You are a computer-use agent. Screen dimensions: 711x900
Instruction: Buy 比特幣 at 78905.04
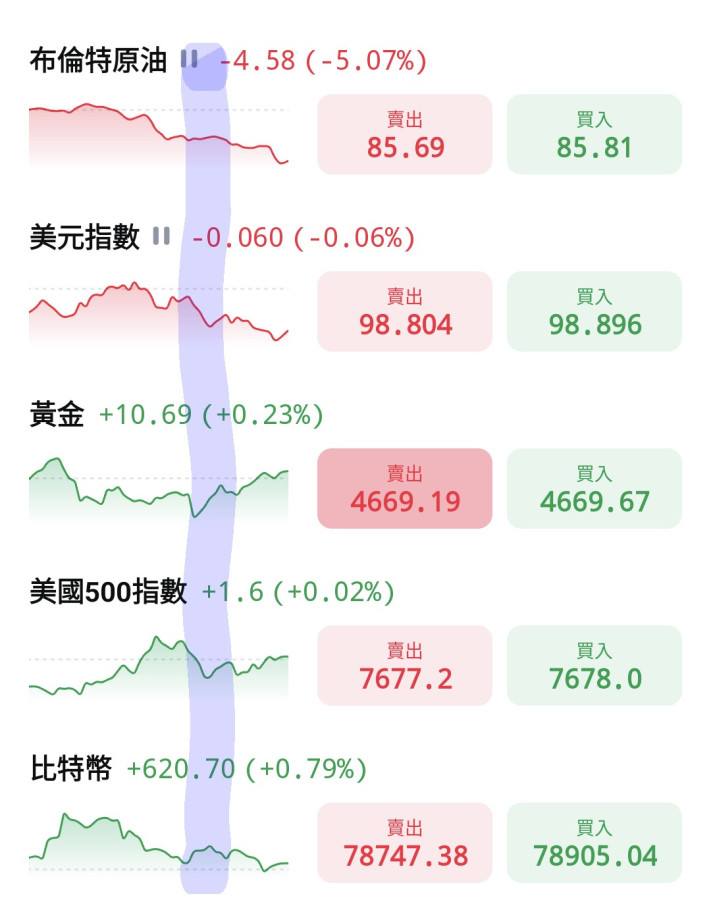pyautogui.click(x=594, y=843)
